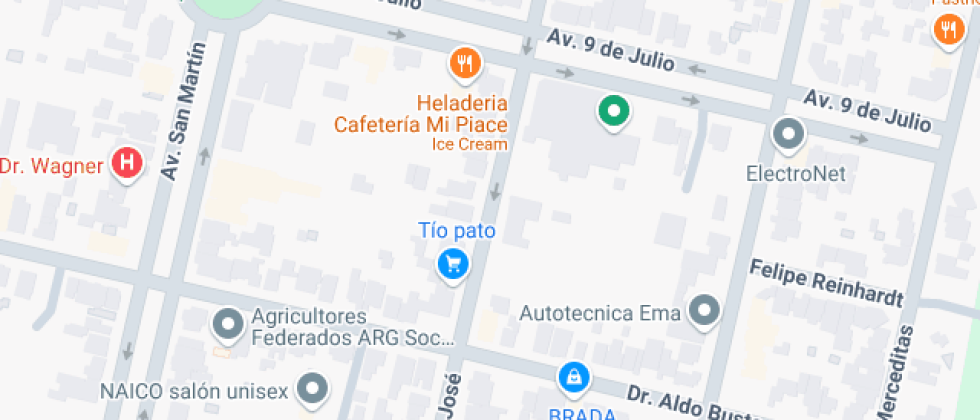Tap the NAICO salón unisex pin
Image resolution: width=980 pixels, height=420 pixels.
(x=314, y=389)
